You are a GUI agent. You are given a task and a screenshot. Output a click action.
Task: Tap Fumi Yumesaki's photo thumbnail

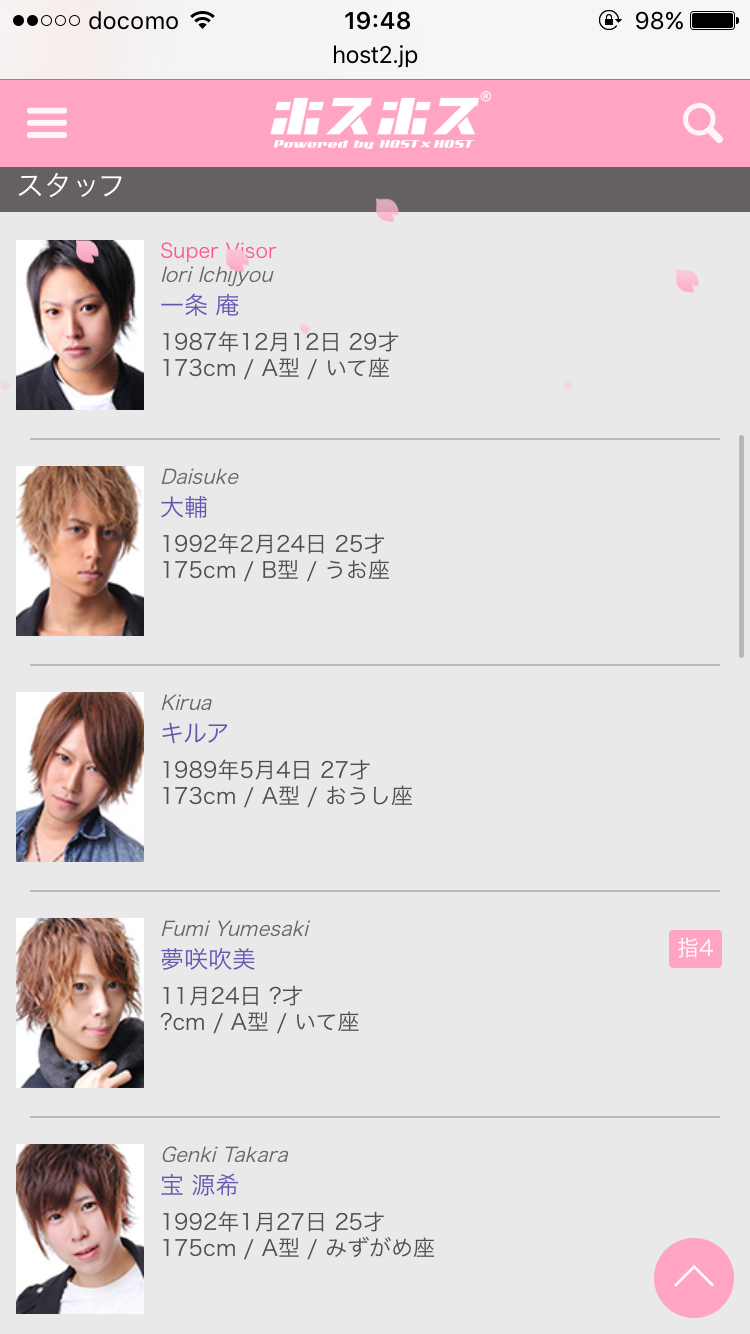tap(80, 1003)
